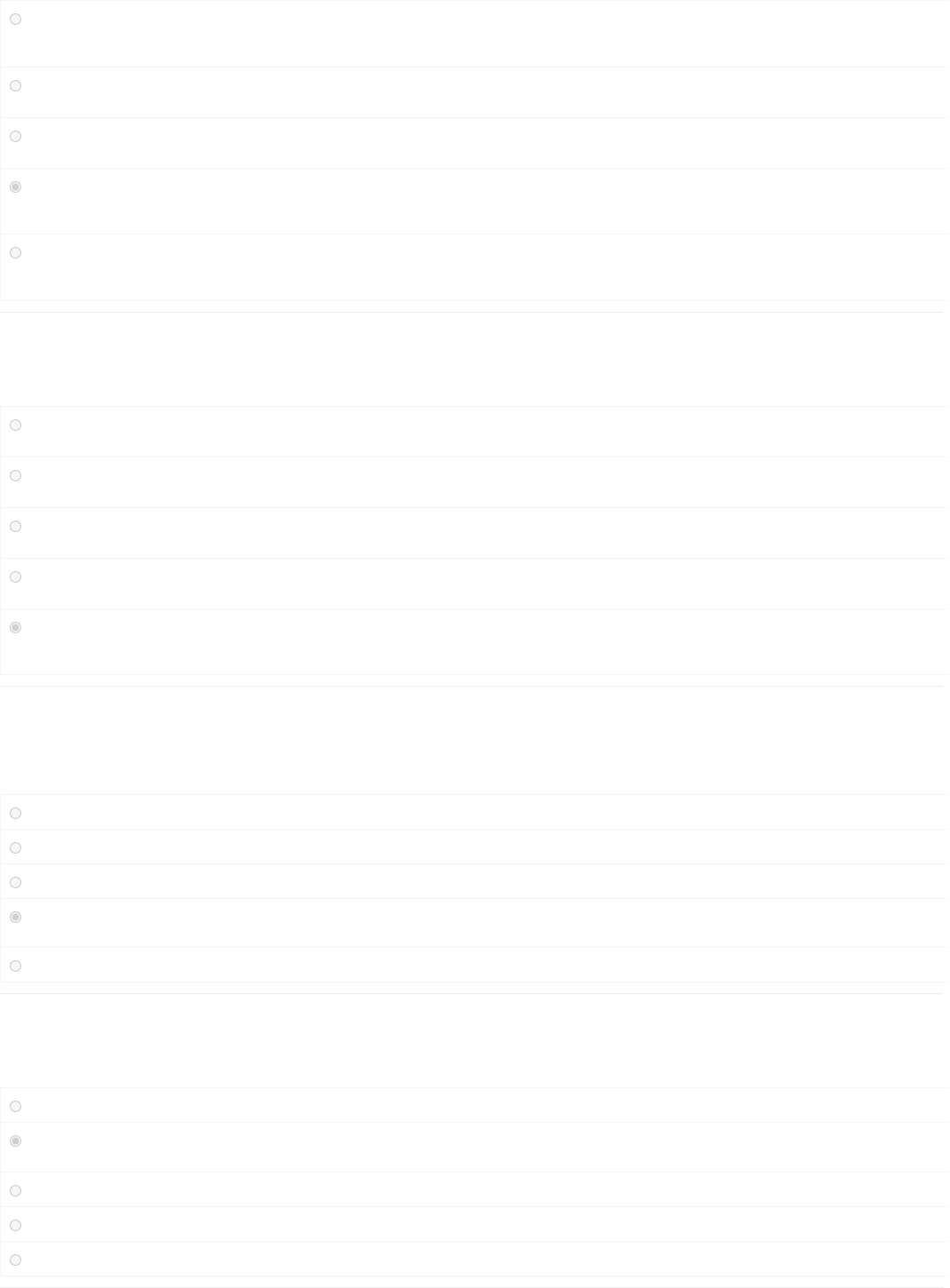Select the fourth option in the second answer group
Screen dimensions: 950x1288
coord(15,577)
